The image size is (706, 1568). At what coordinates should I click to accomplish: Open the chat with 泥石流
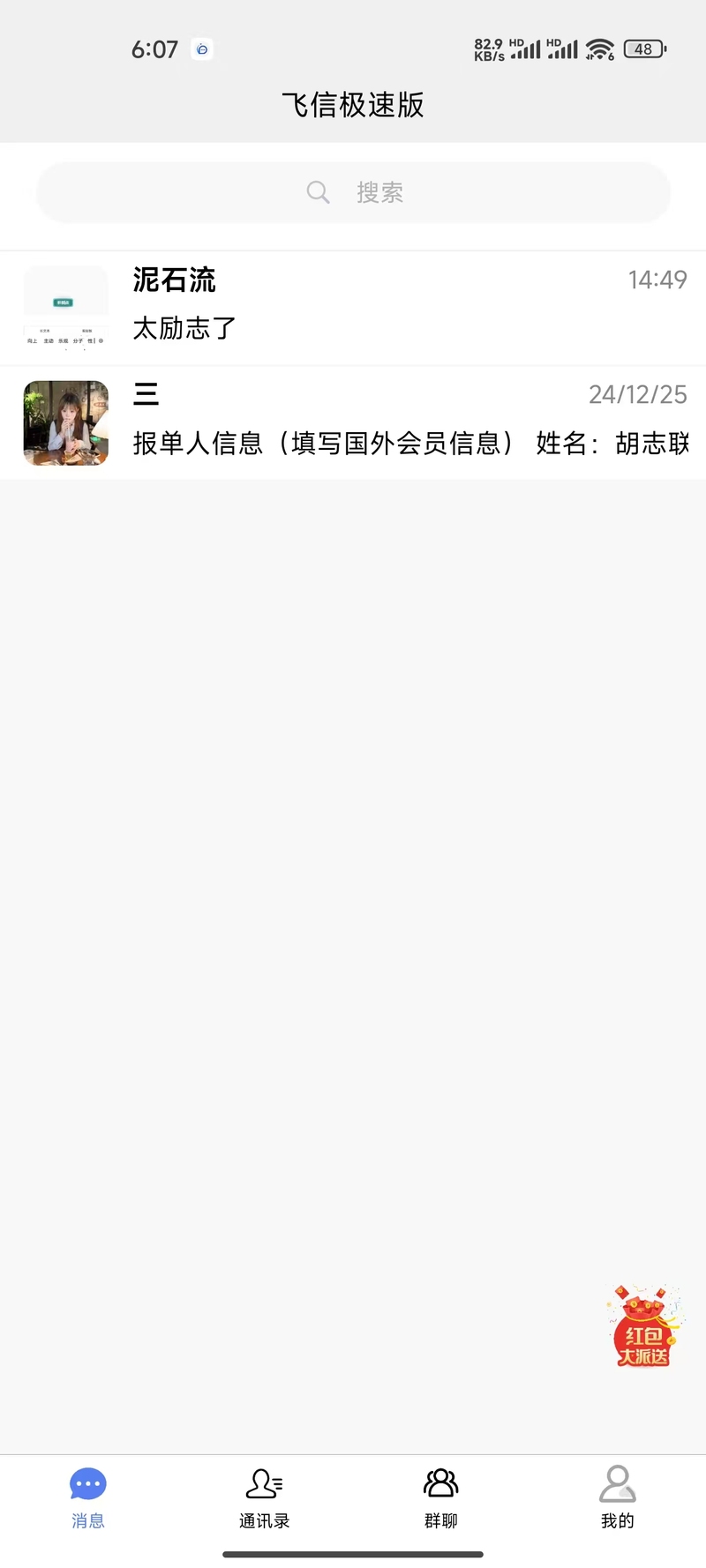coord(353,307)
